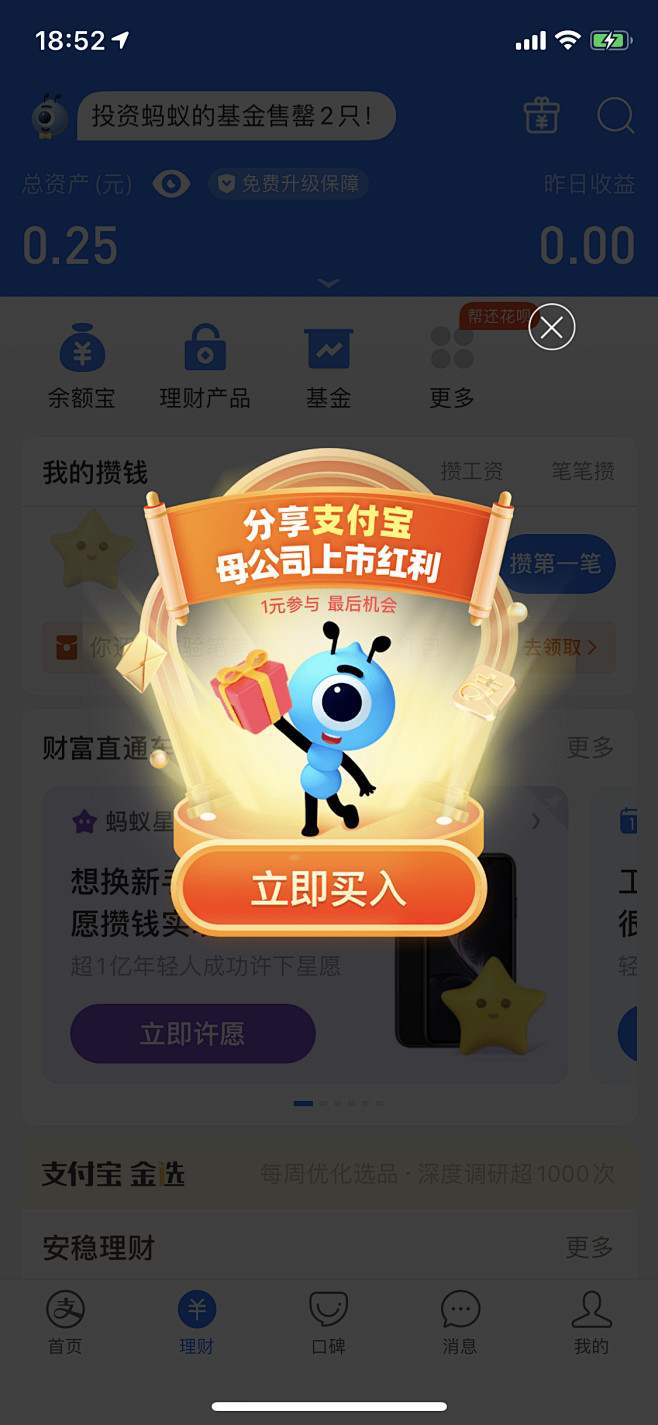Switch to the 理财 tab
658x1425 pixels.
click(197, 1322)
